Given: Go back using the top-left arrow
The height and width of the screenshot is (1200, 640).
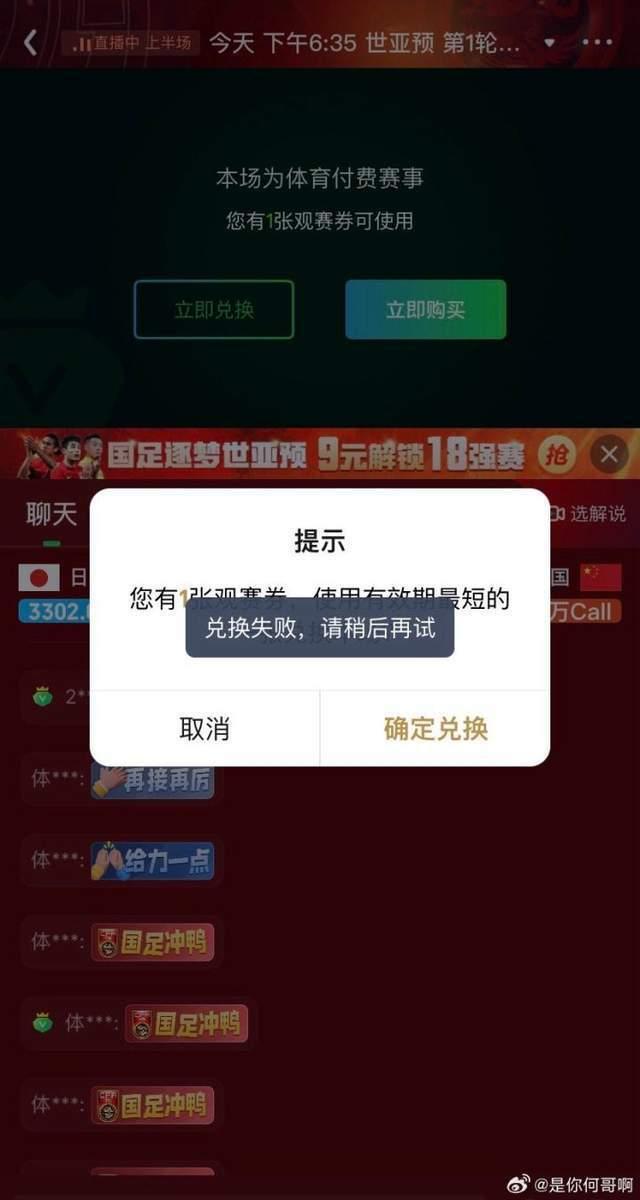Looking at the screenshot, I should [x=30, y=42].
